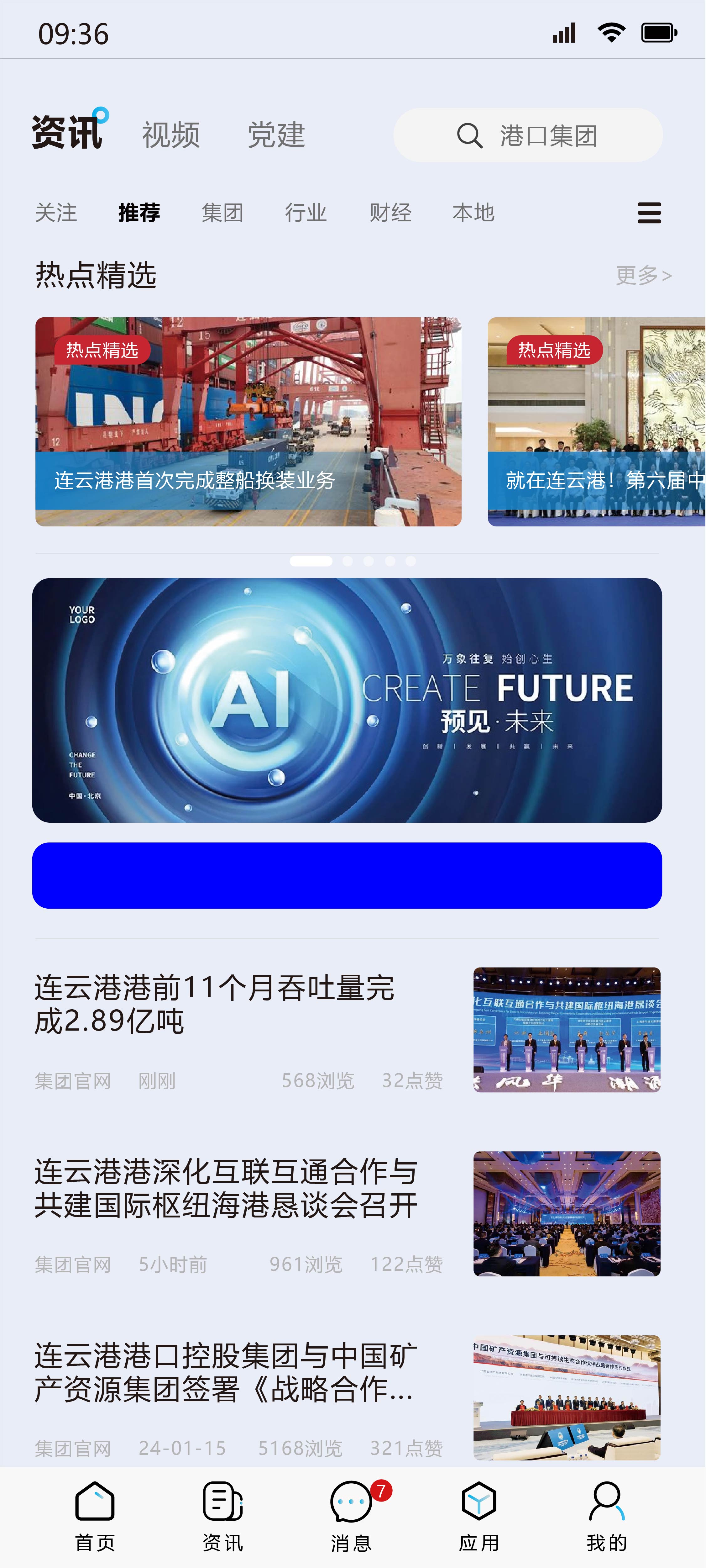This screenshot has width=706, height=1568.
Task: Select the 财经 category tab
Action: [390, 213]
